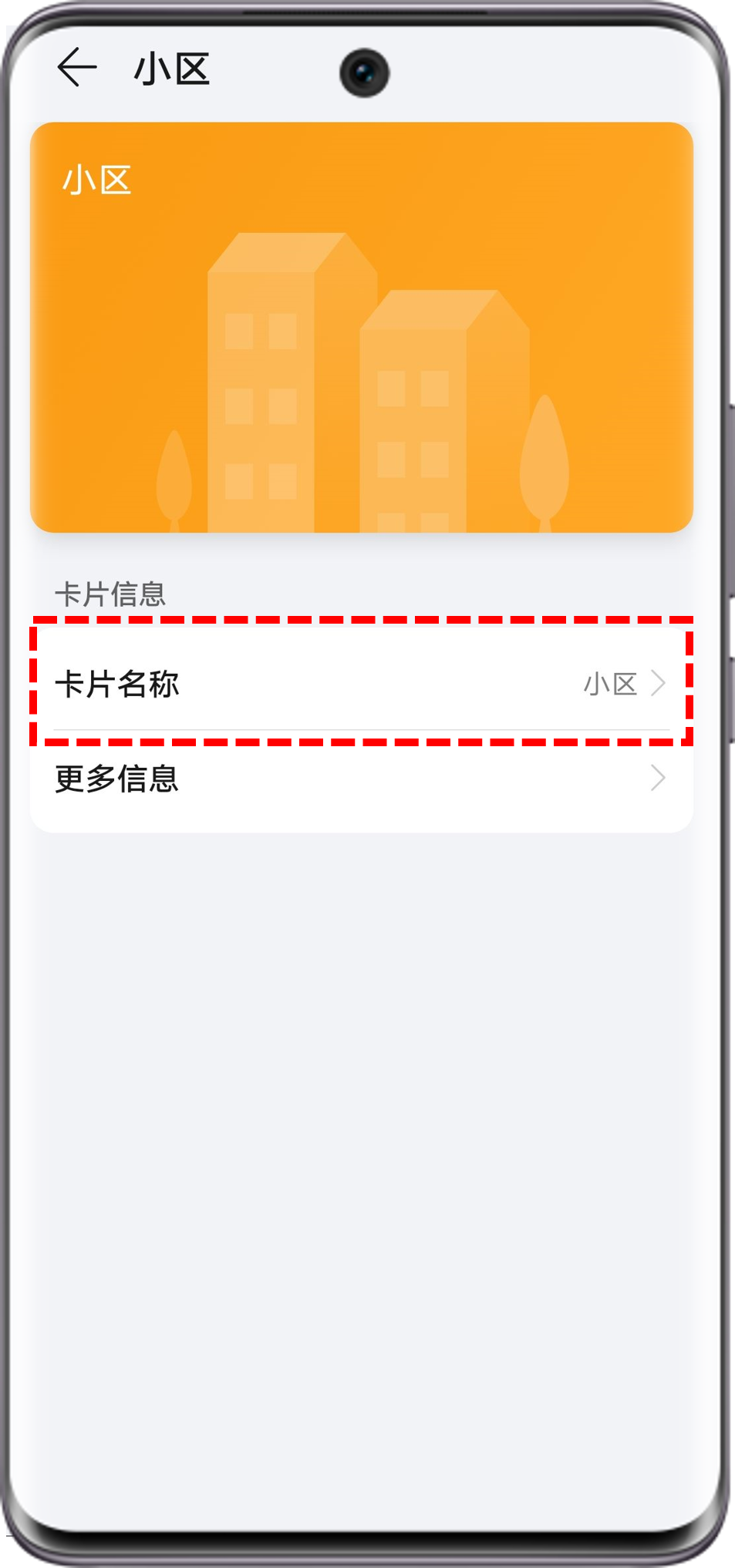Tap the orange 小区 card

point(361,328)
